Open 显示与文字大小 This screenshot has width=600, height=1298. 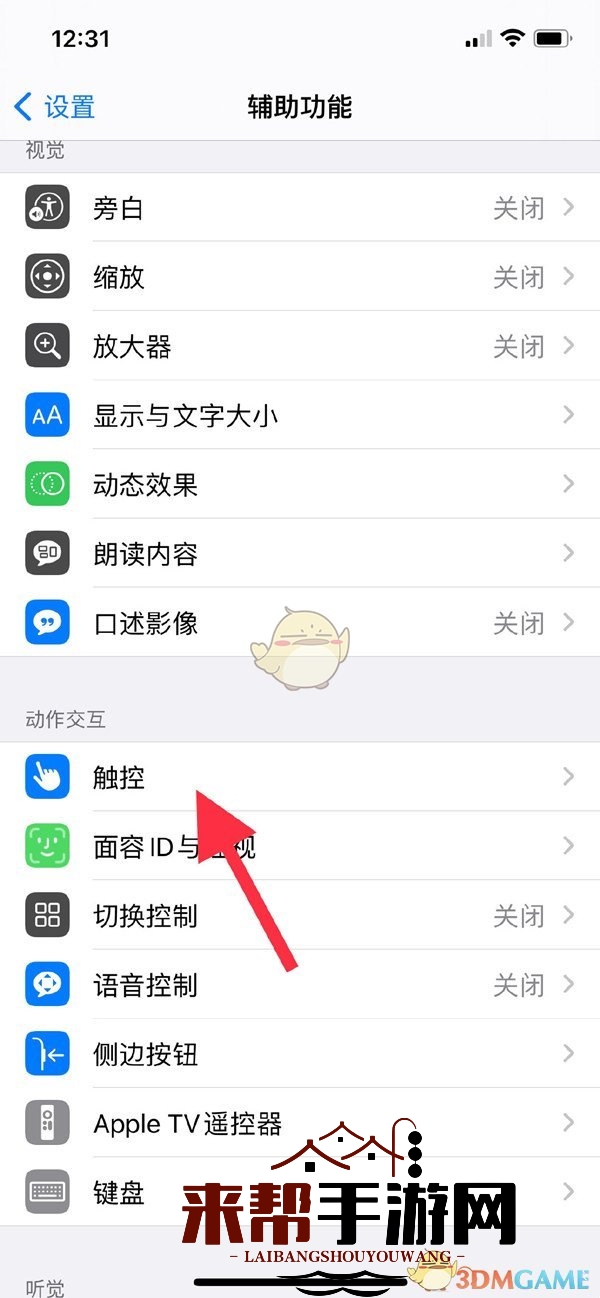point(300,415)
